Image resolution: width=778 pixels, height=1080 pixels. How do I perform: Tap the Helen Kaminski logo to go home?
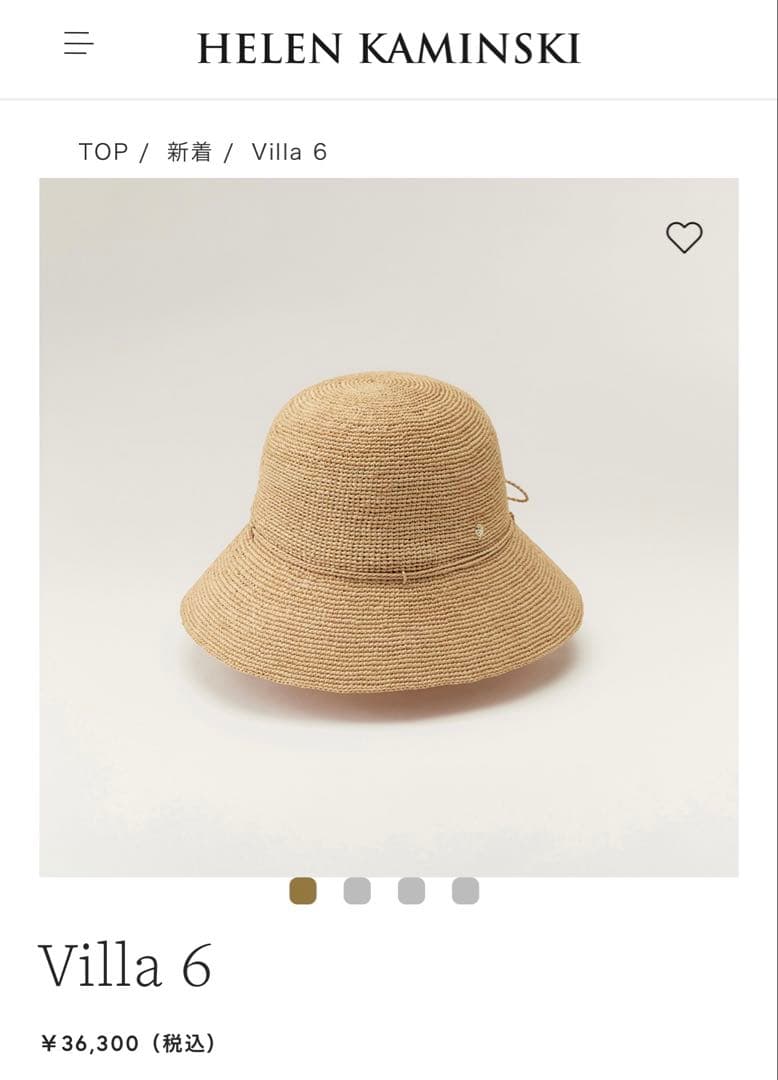point(389,49)
